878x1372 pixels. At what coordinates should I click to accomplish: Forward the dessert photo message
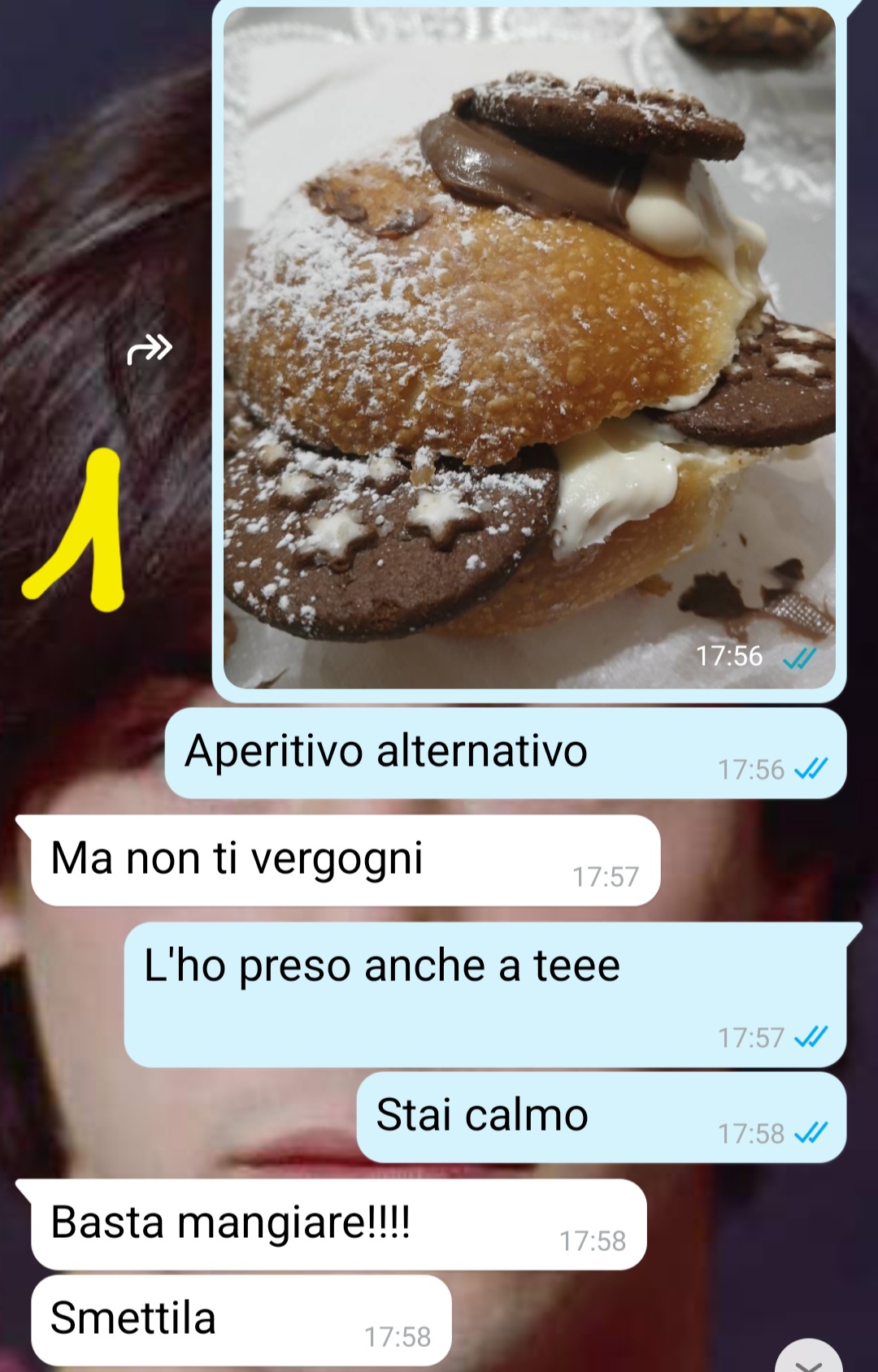click(x=150, y=350)
